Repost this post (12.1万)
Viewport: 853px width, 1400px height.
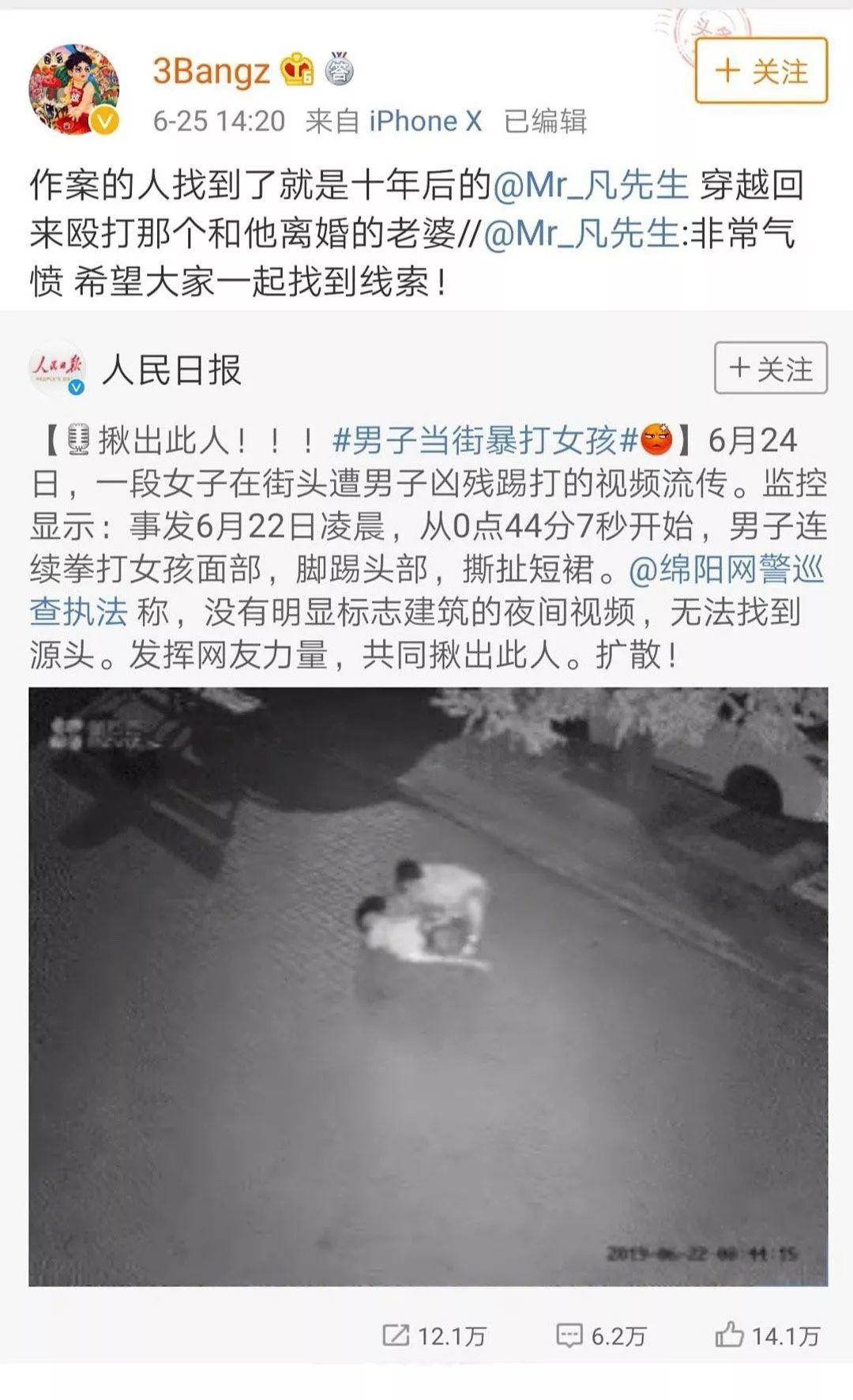434,1335
